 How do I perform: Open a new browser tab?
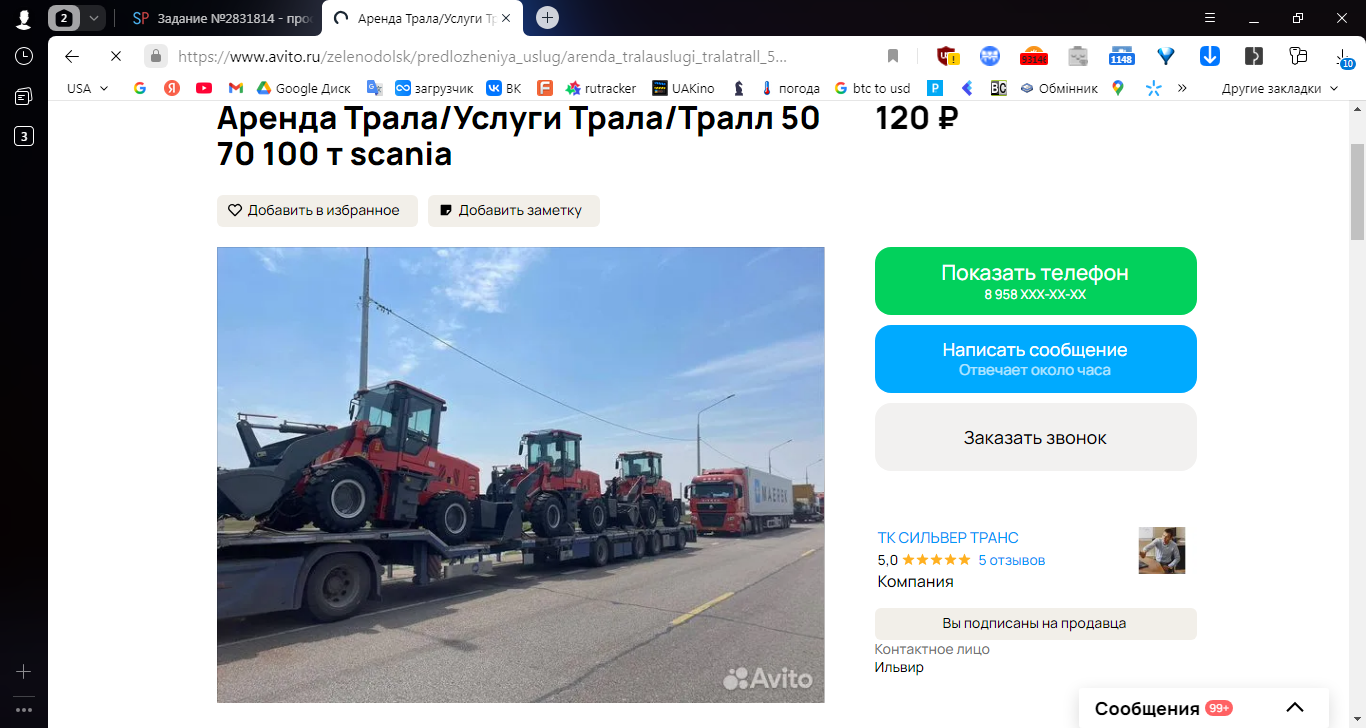(x=547, y=17)
